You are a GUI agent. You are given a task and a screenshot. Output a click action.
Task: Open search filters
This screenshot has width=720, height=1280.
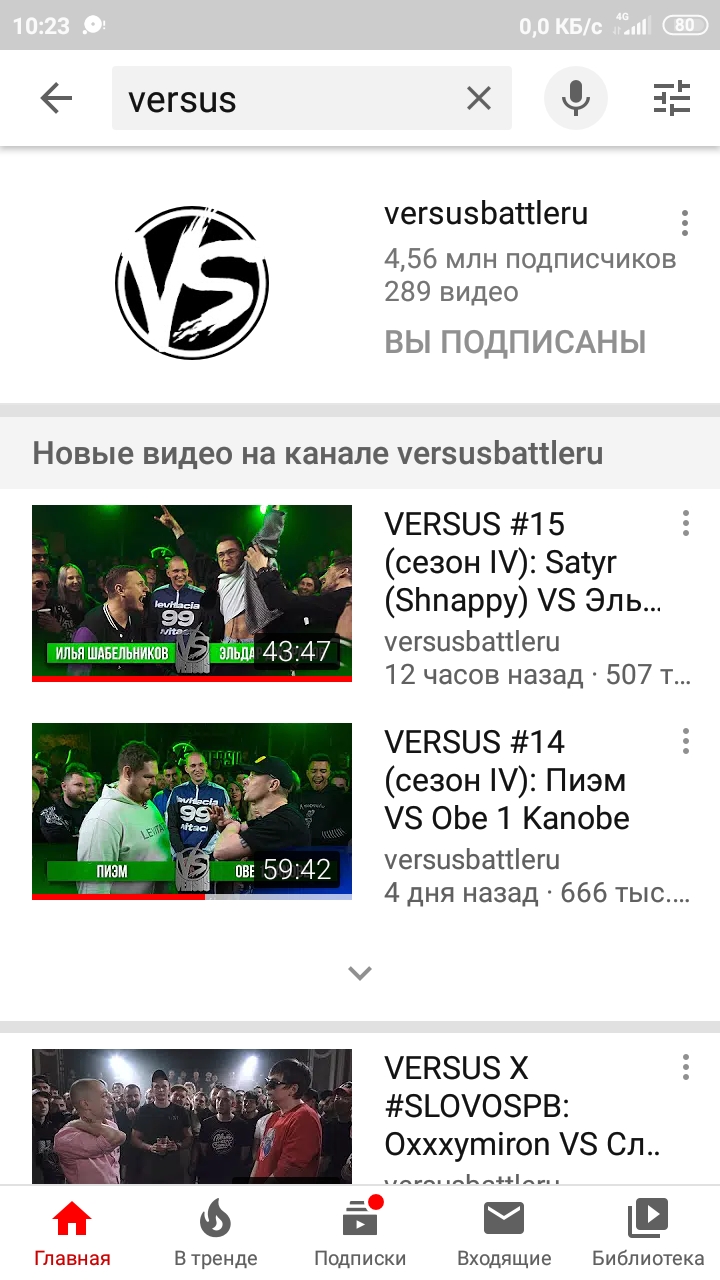pos(672,99)
